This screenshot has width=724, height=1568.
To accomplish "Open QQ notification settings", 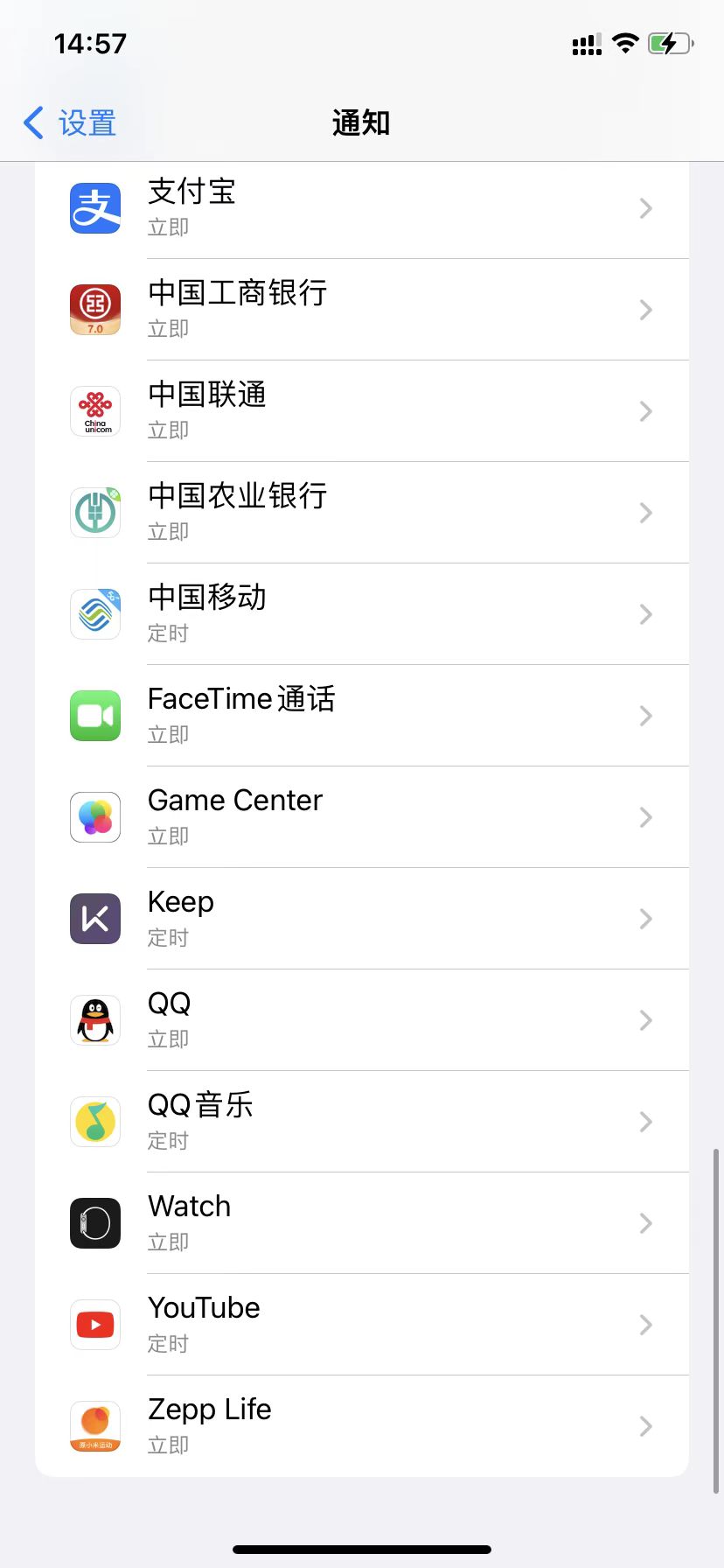I will coord(362,1020).
